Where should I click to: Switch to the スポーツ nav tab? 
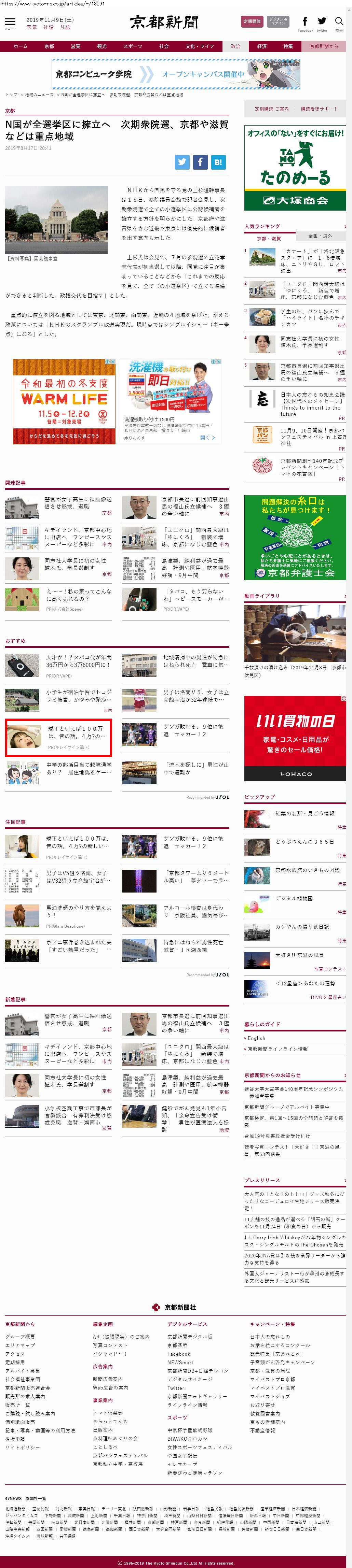point(133,46)
